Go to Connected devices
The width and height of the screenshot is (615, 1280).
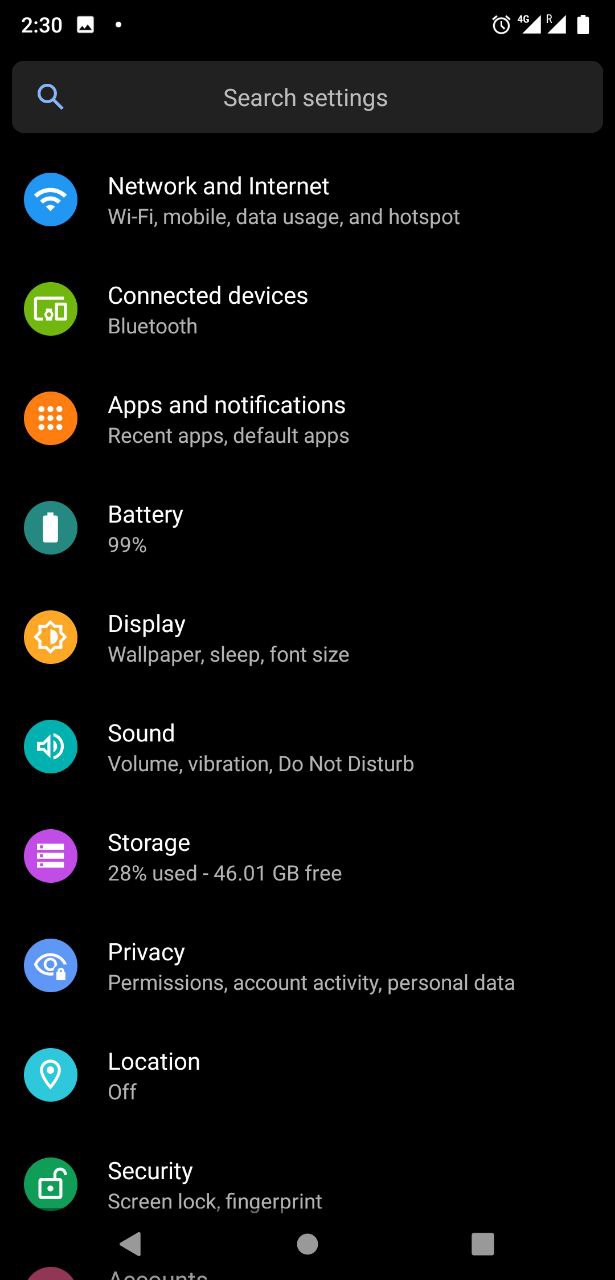pyautogui.click(x=307, y=310)
